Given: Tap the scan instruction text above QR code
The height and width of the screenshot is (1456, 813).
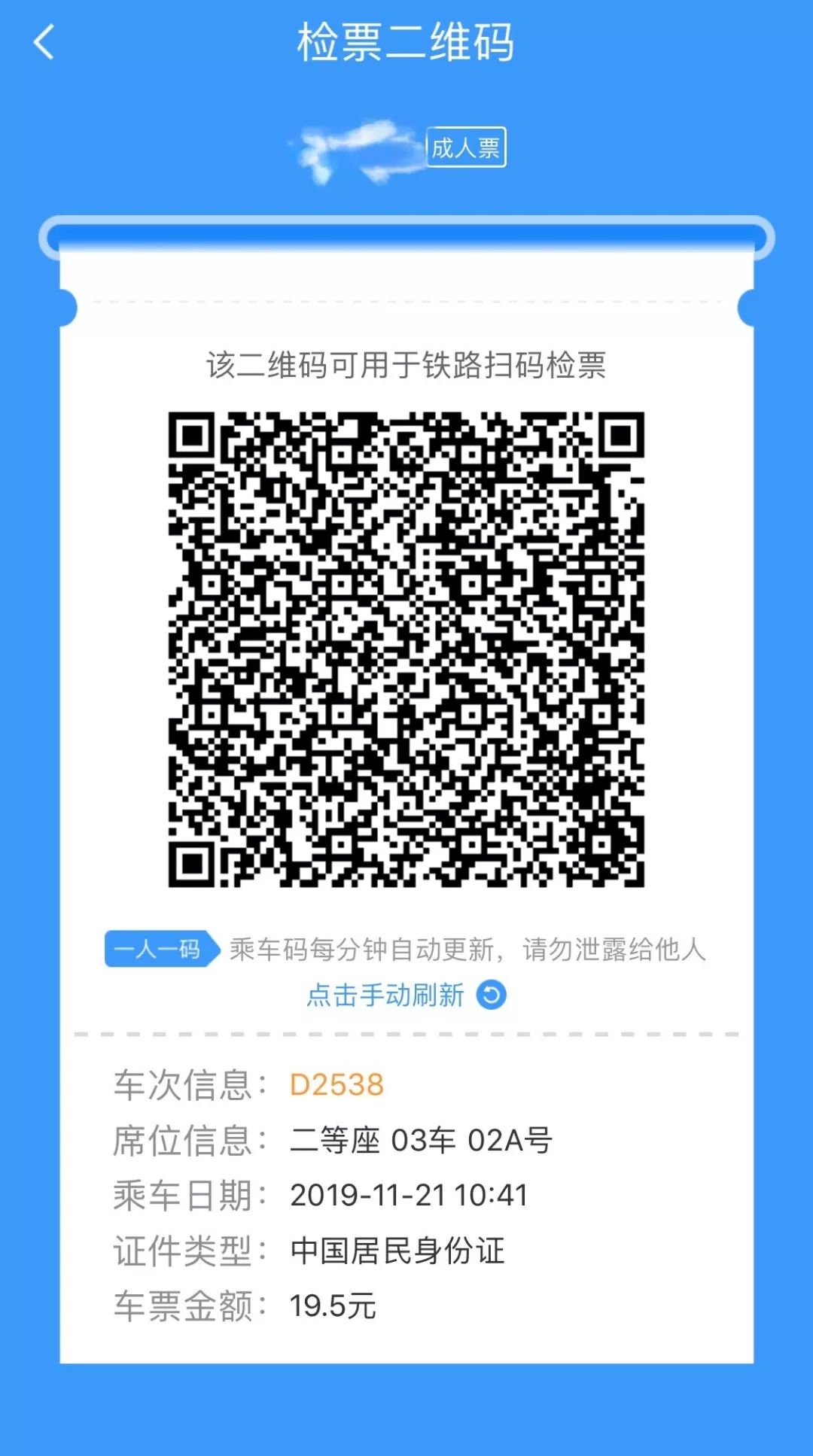Looking at the screenshot, I should [406, 366].
